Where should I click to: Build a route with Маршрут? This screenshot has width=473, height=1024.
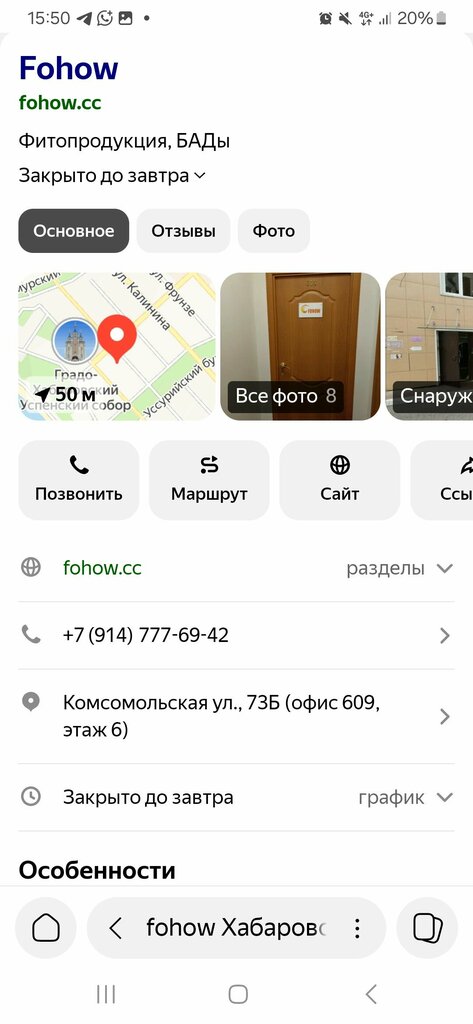tap(209, 480)
